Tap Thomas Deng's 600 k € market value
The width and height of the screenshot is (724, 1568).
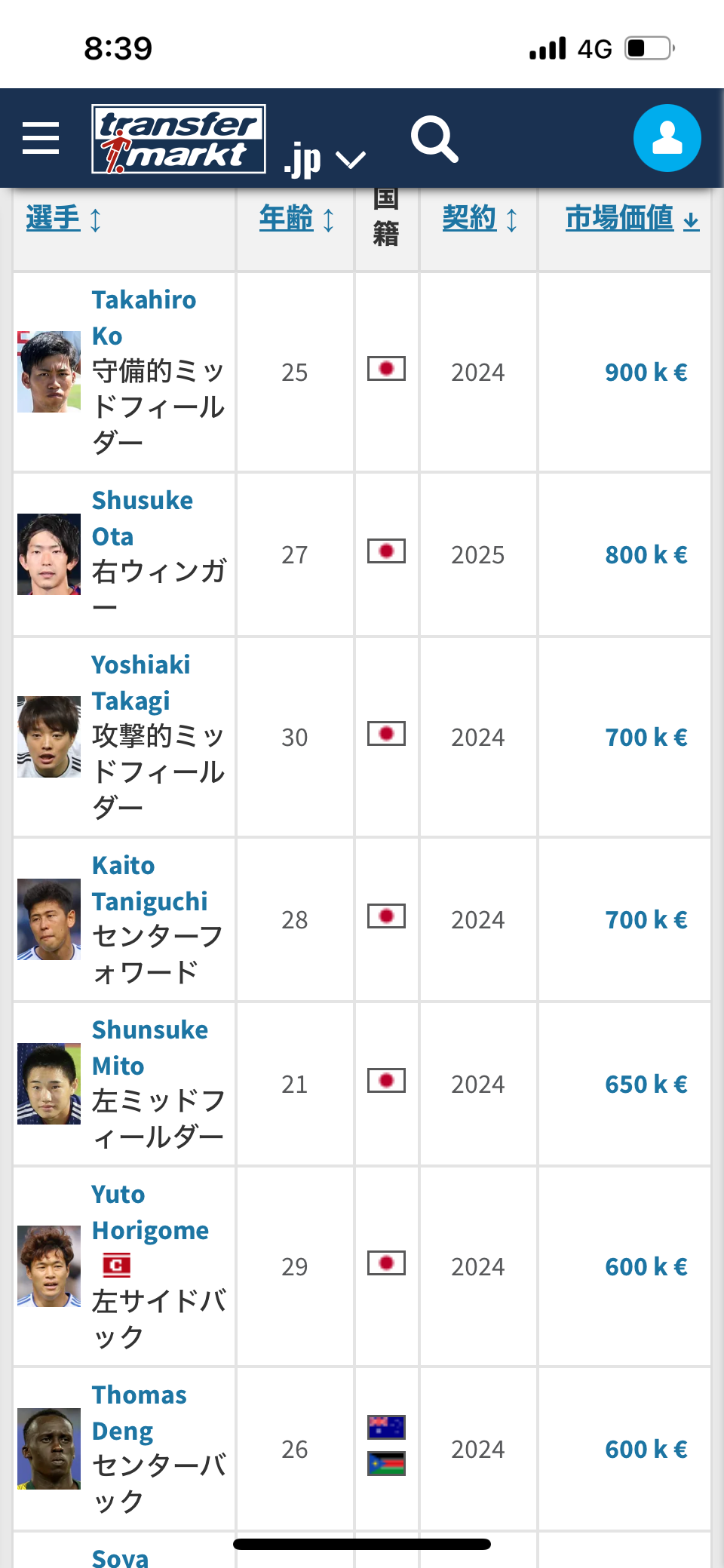point(646,1450)
